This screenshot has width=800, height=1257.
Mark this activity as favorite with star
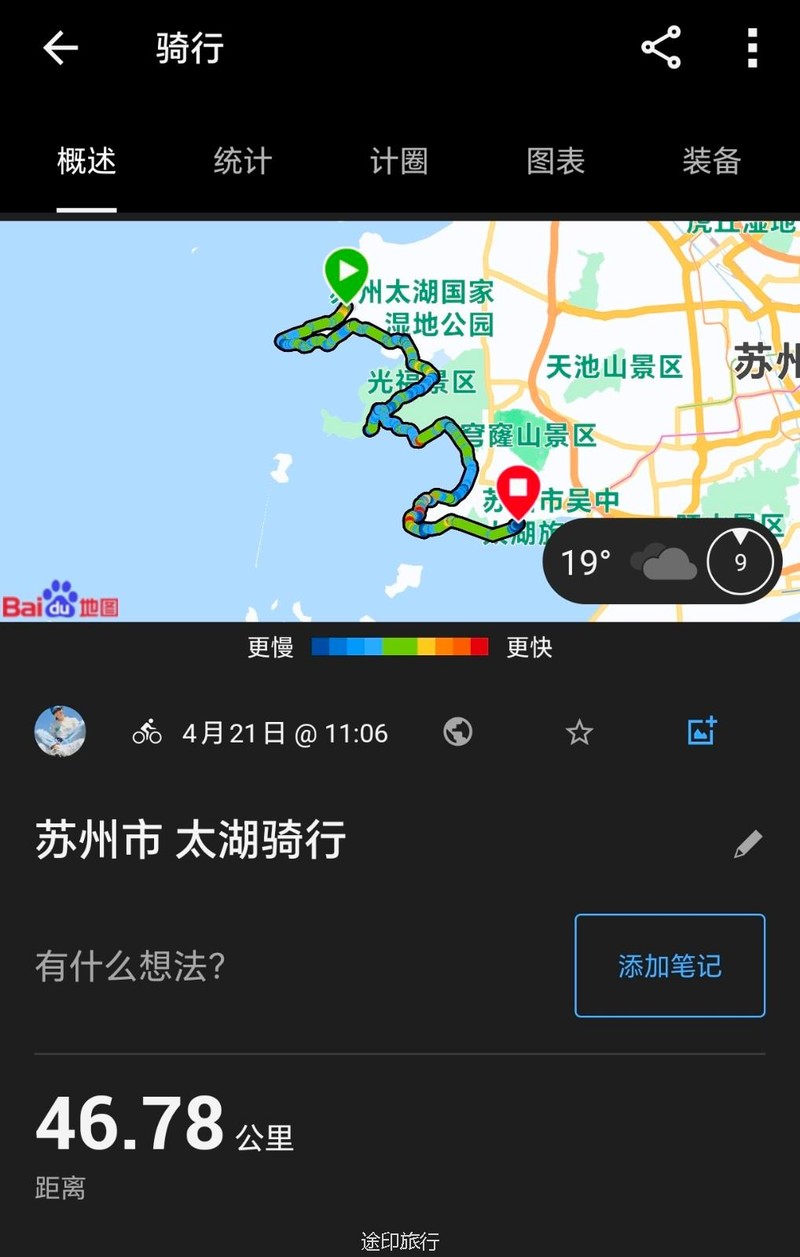tap(579, 733)
